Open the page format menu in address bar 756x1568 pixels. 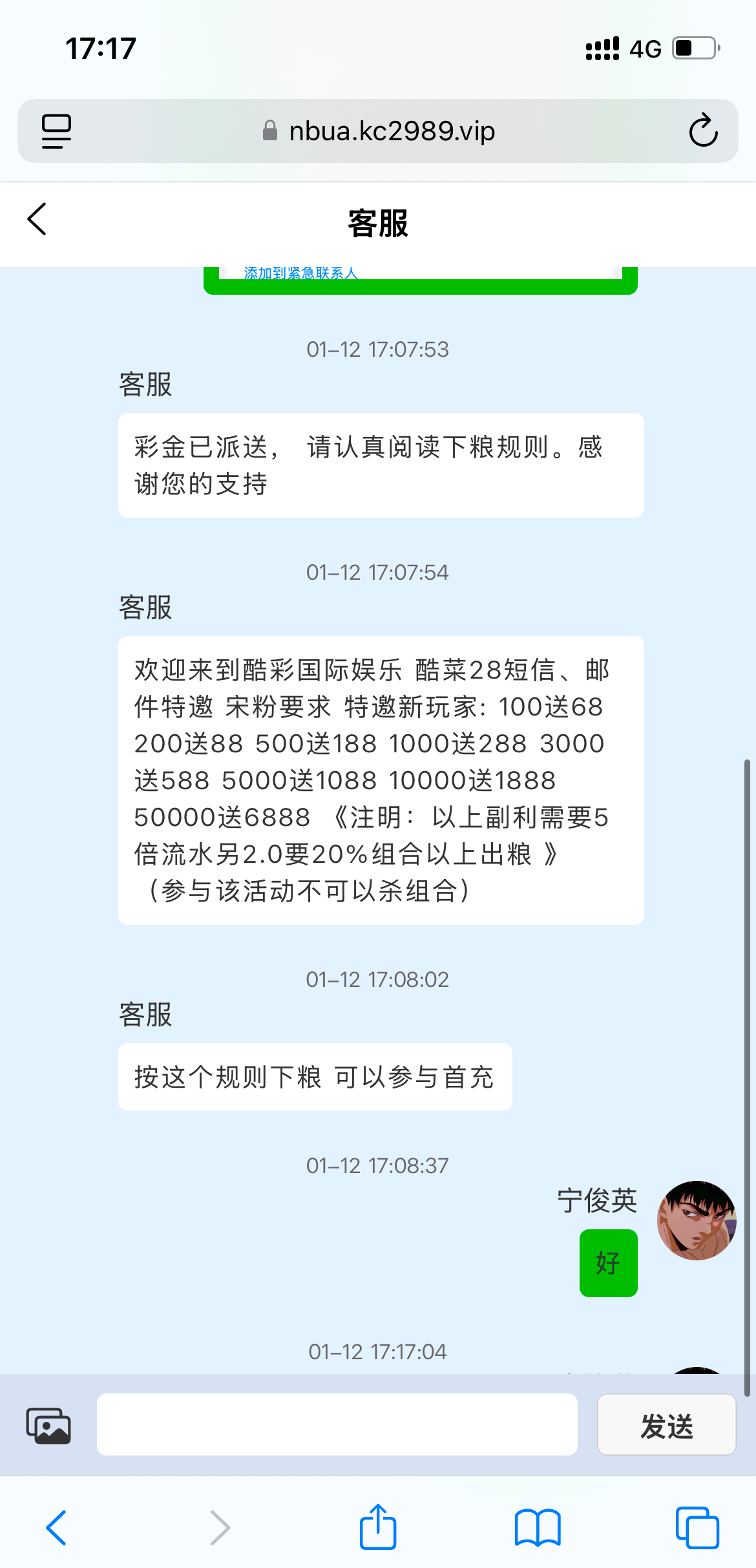click(x=56, y=131)
